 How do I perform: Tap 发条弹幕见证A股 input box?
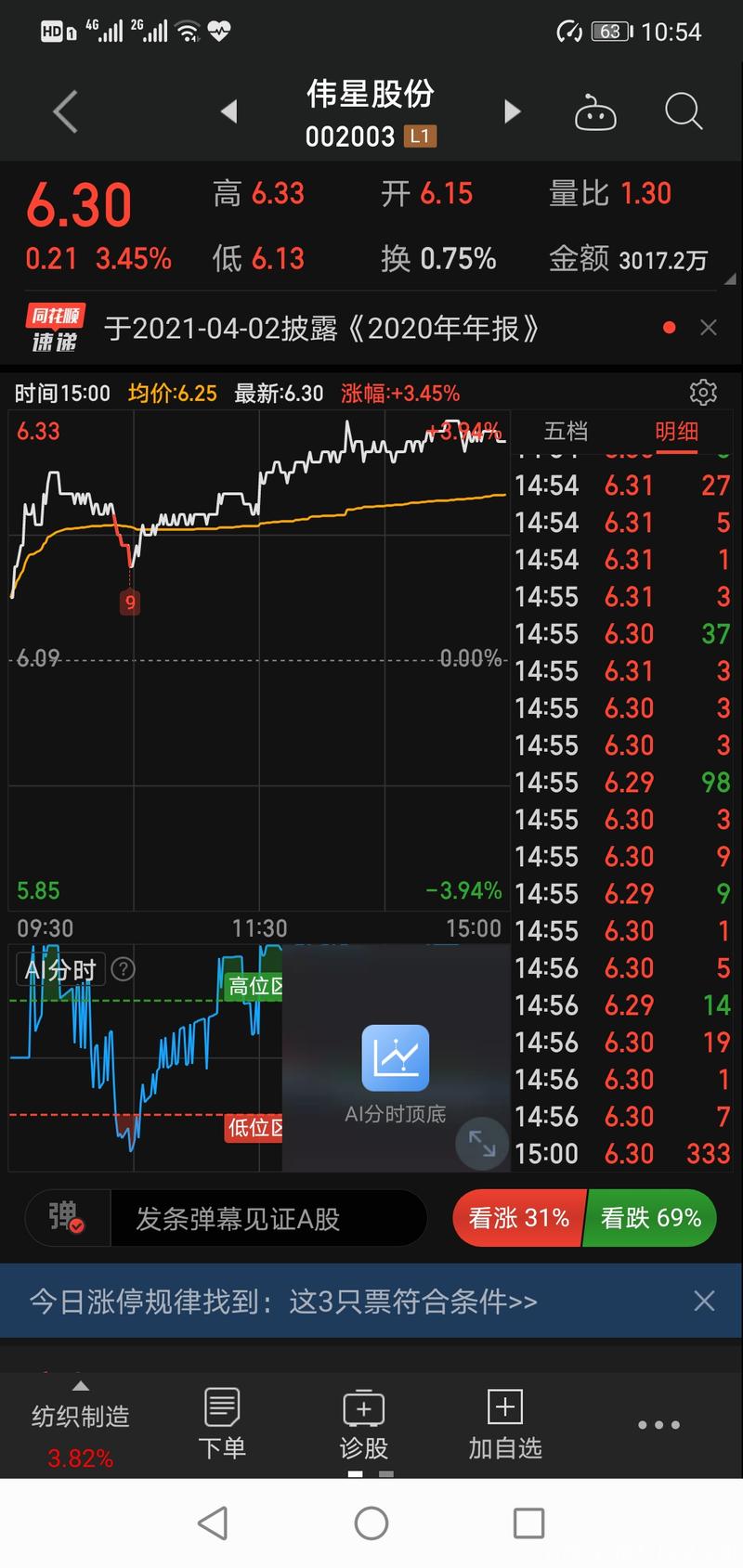267,1218
